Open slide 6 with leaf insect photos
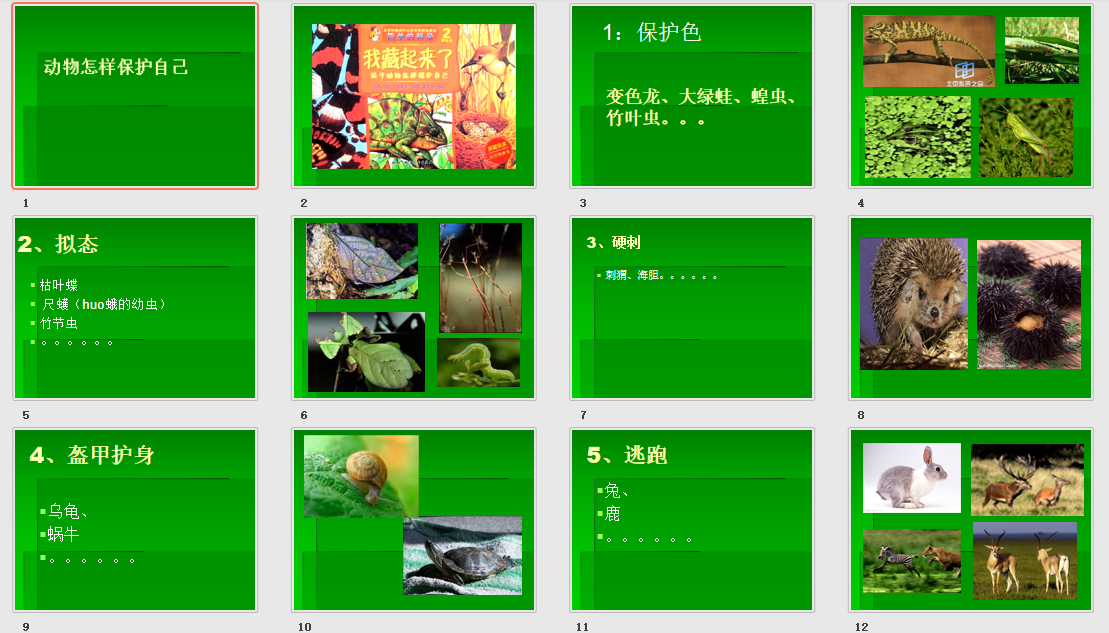1109x633 pixels. 414,308
